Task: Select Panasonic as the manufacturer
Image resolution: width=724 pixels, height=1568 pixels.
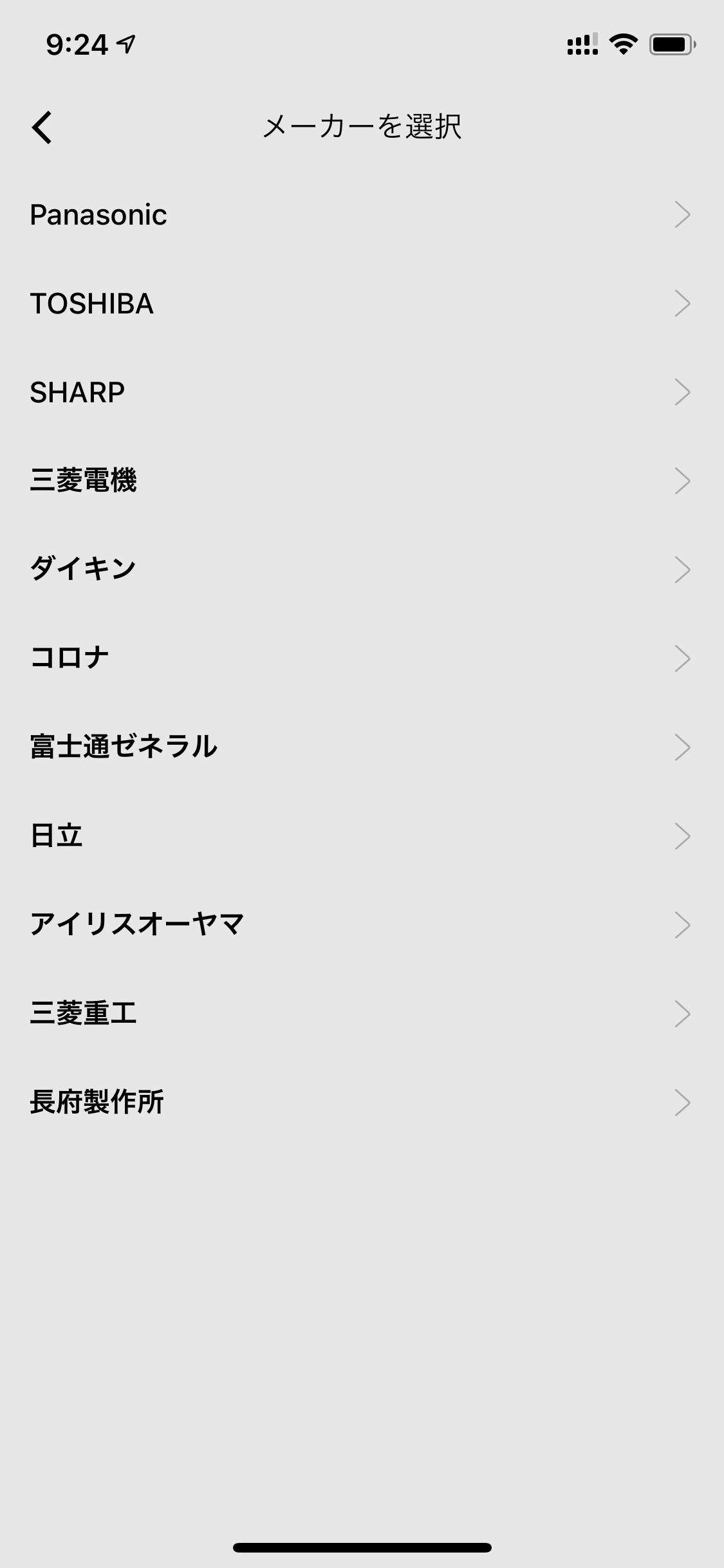Action: pos(98,215)
